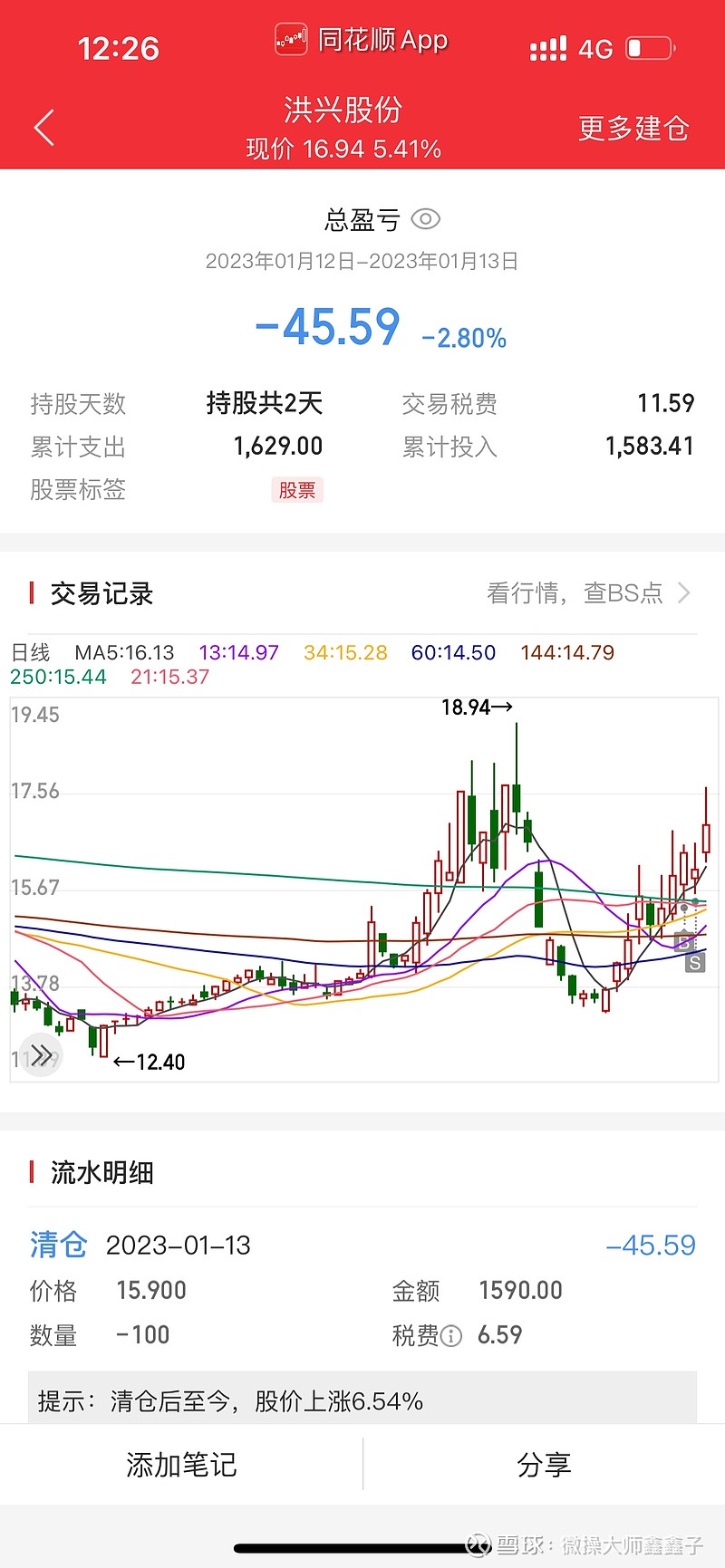Open the 税费 info icon
Viewport: 725px width, 1568px height.
click(451, 1335)
